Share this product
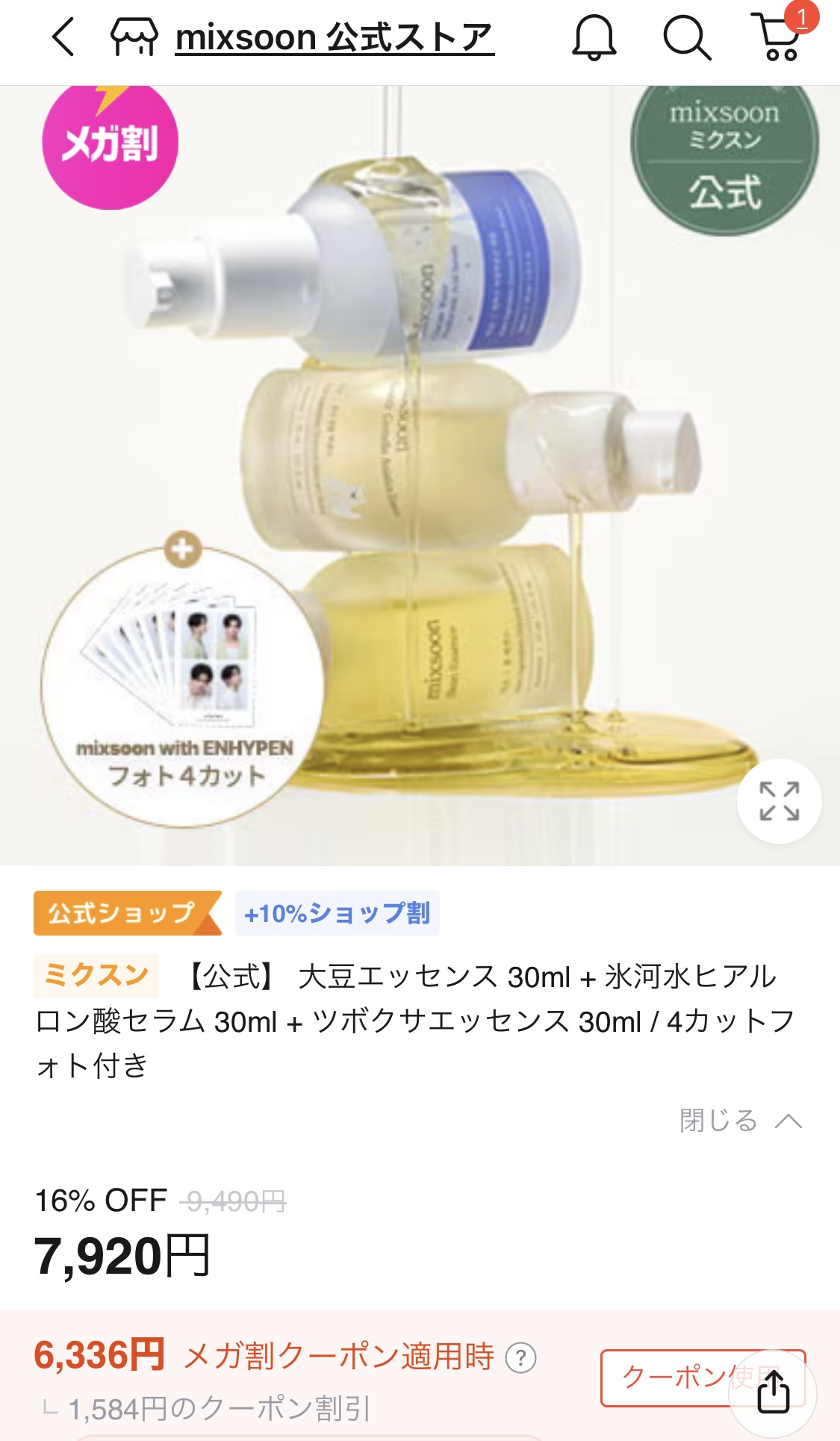 [773, 1392]
